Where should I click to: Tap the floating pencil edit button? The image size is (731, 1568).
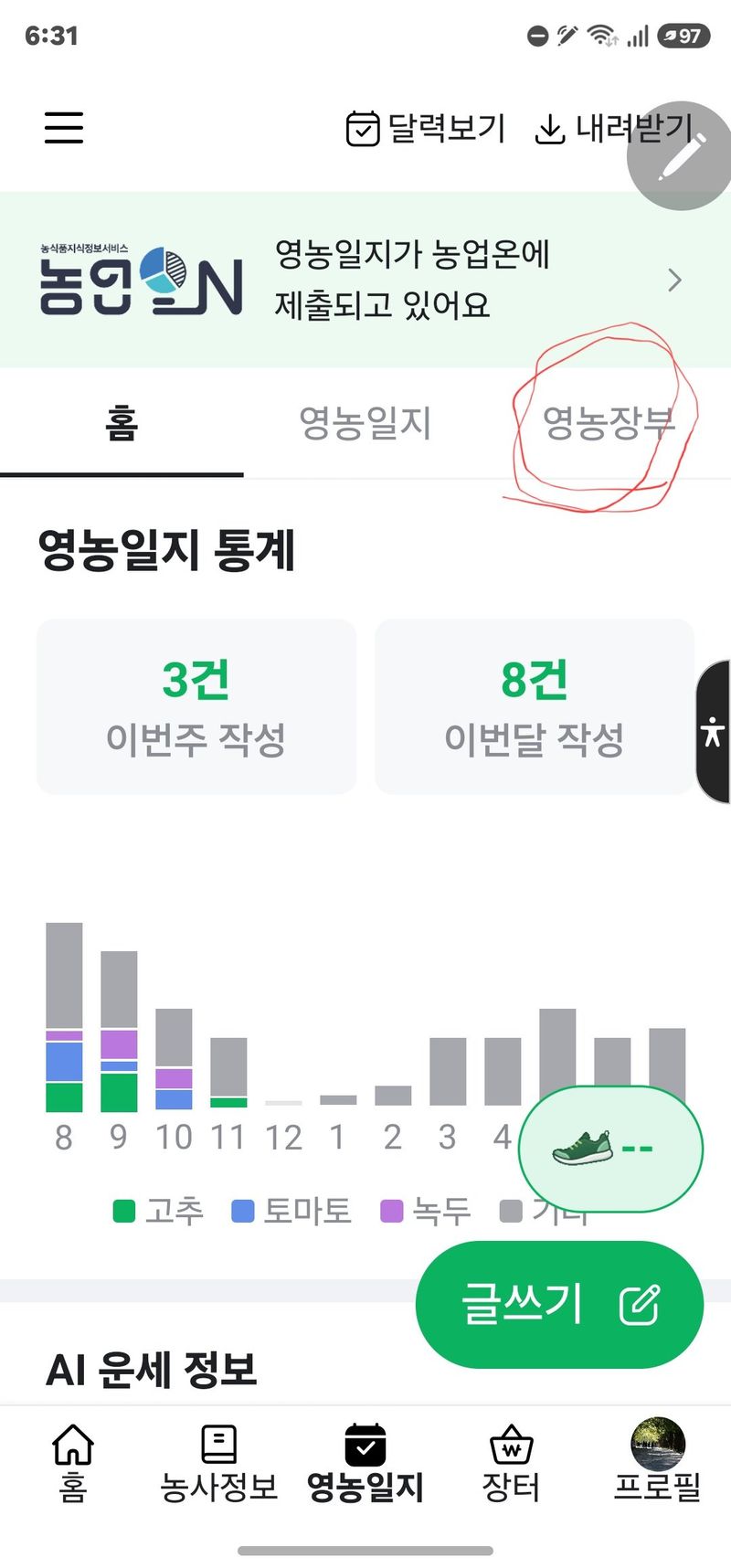point(681,155)
